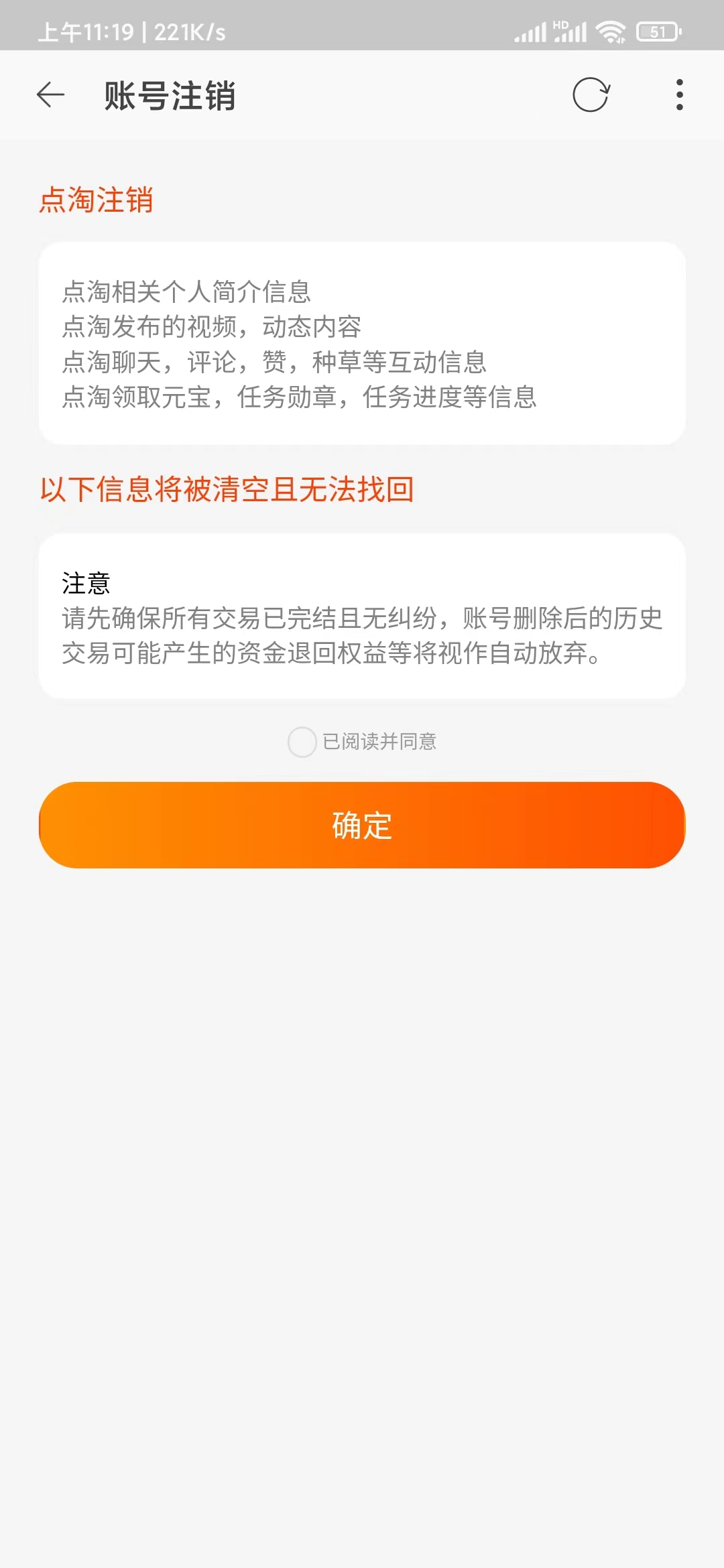Tap 已阅读并同意 label text
This screenshot has height=1568, width=724.
pos(379,742)
